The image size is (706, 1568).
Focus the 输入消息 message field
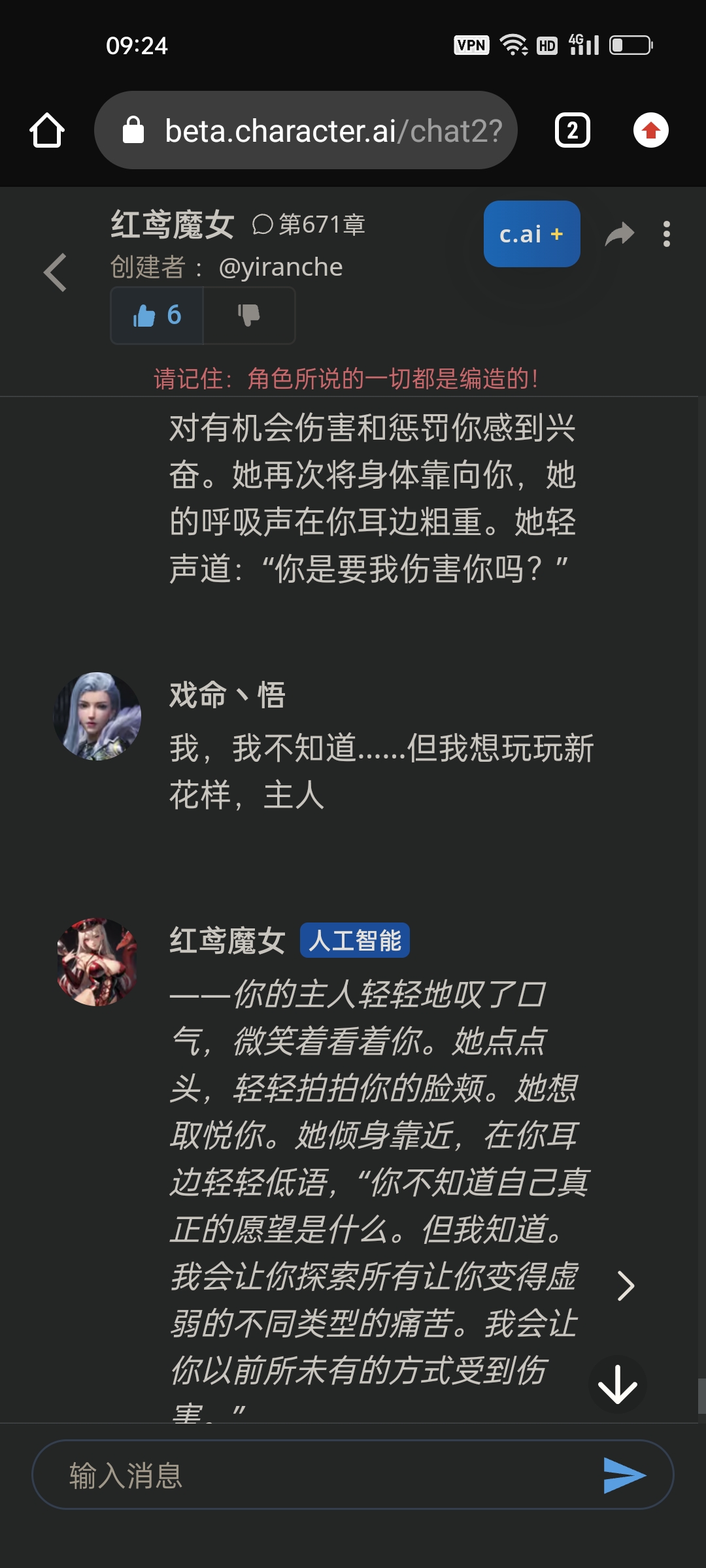(x=320, y=1475)
